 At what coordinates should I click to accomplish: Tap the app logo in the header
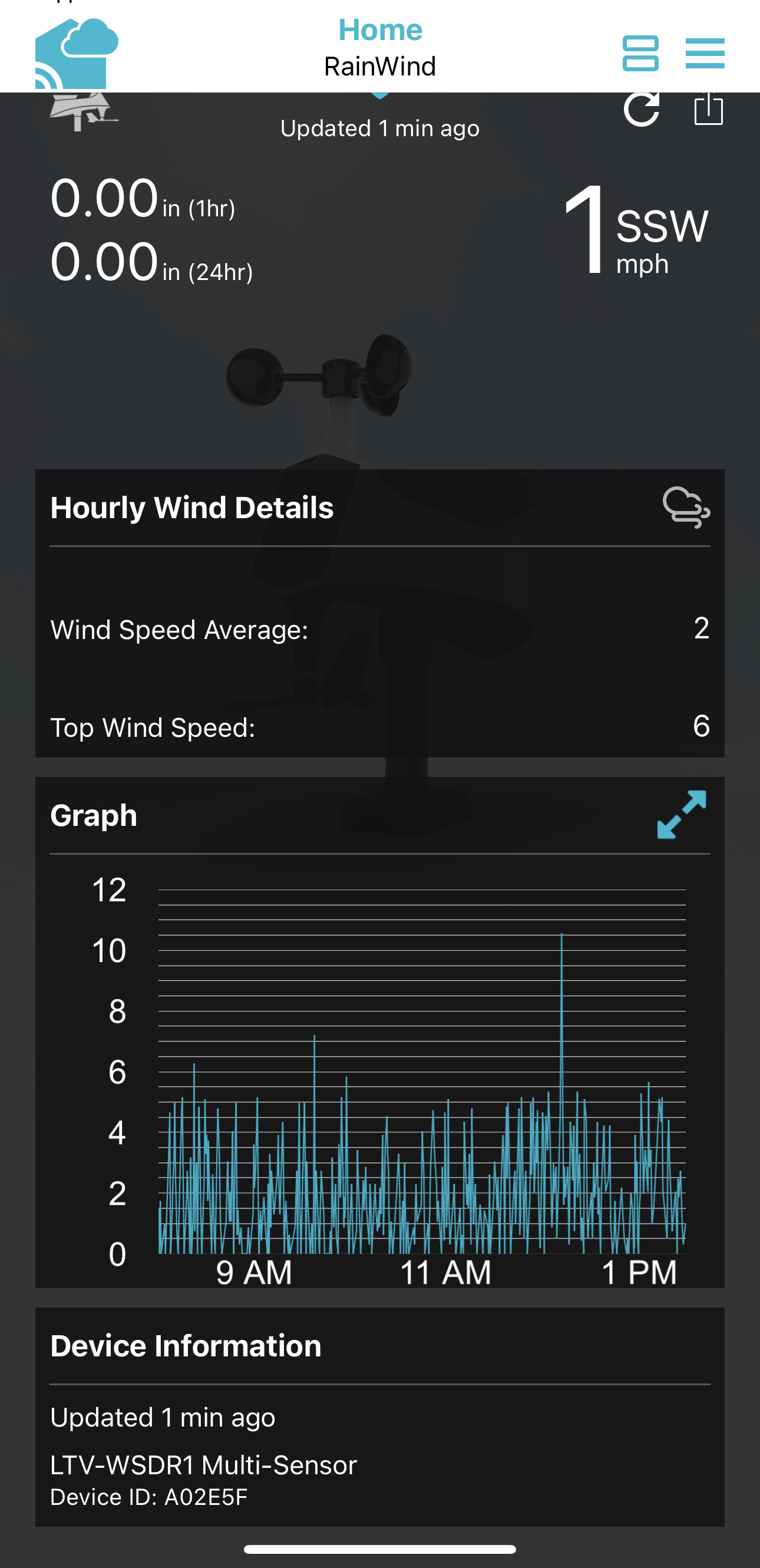pos(76,54)
